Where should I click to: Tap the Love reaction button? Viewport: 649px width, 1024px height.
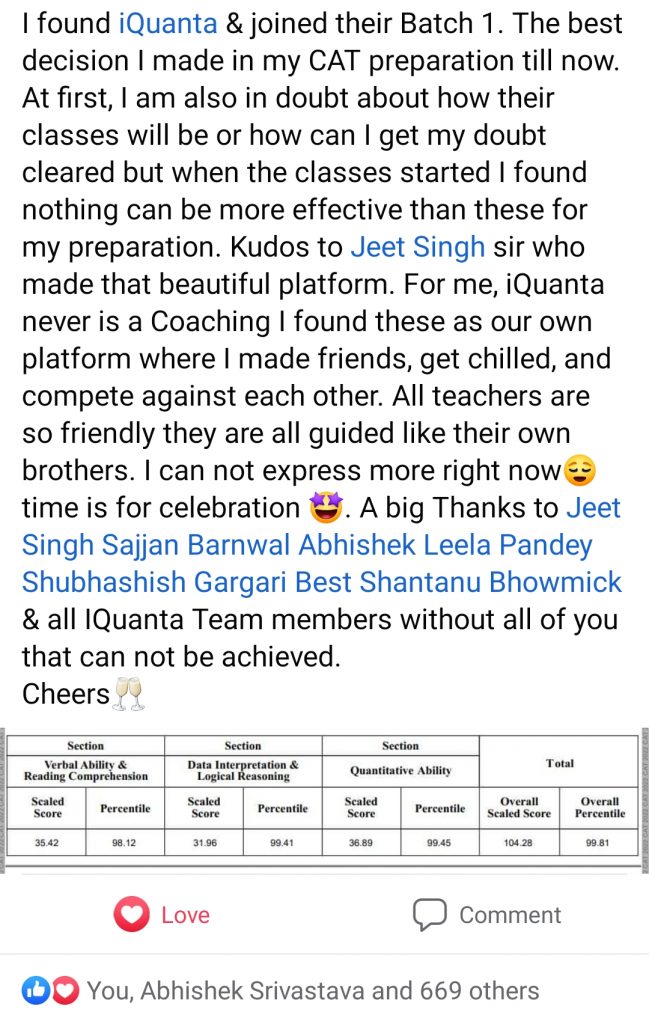[x=161, y=914]
